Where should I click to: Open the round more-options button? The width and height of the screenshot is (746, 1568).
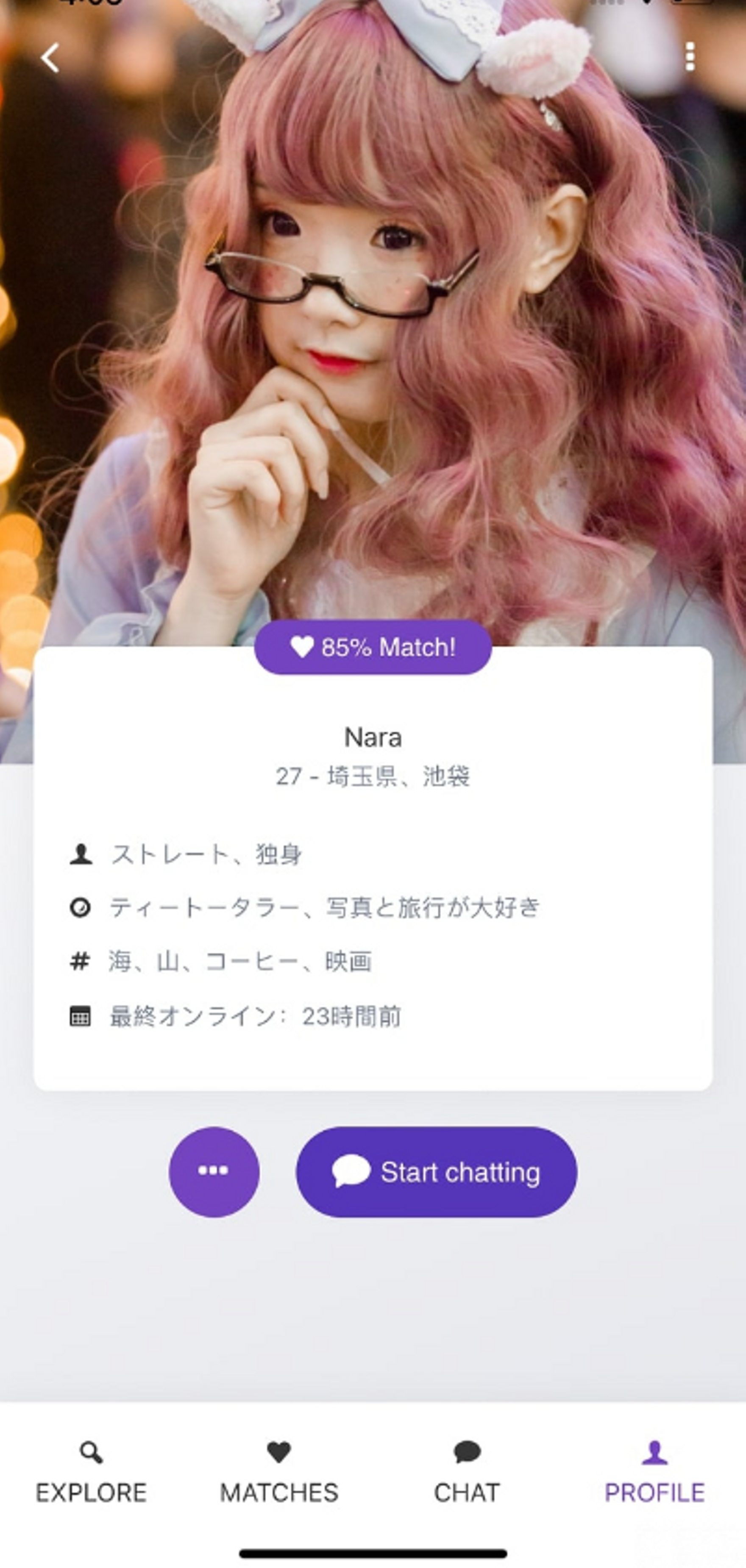[214, 1172]
